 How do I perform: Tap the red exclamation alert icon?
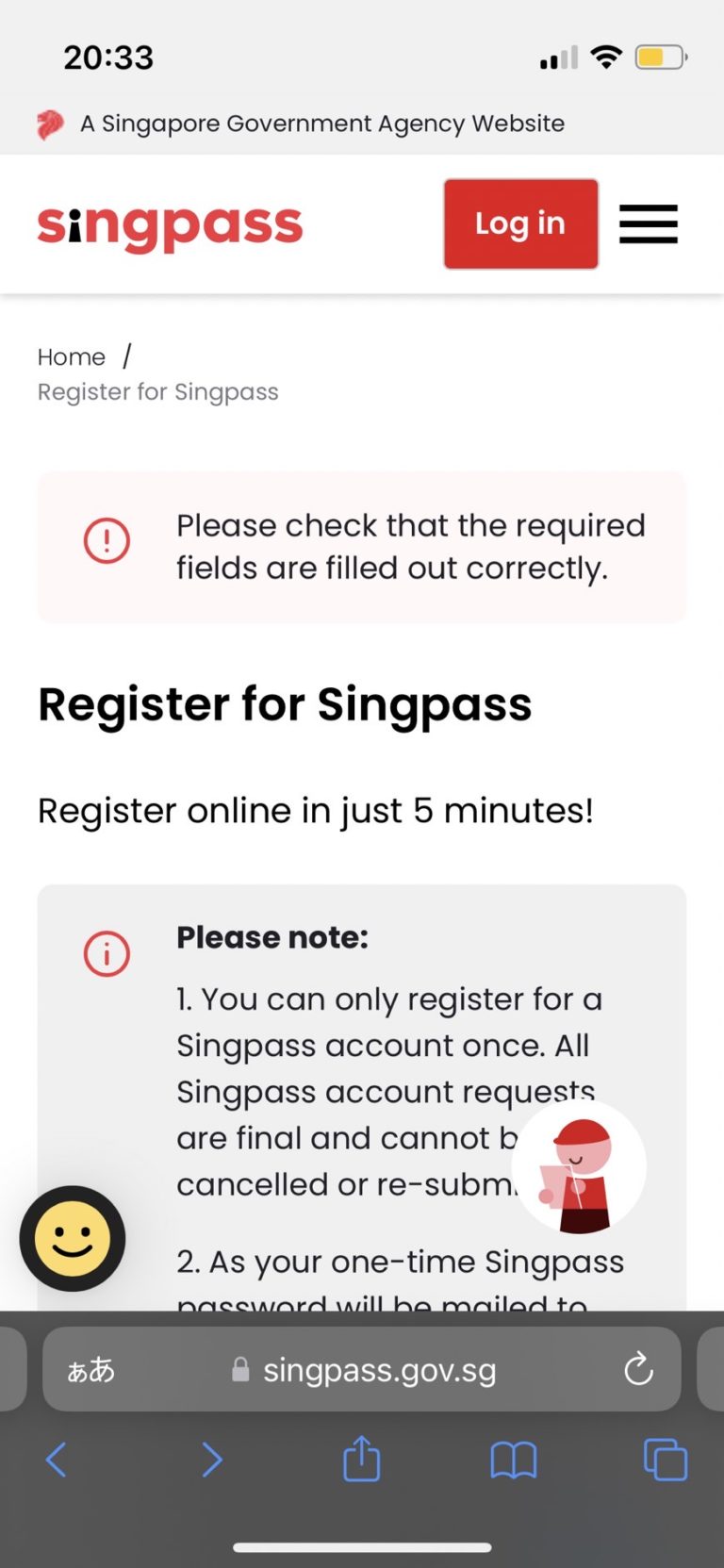pyautogui.click(x=107, y=541)
